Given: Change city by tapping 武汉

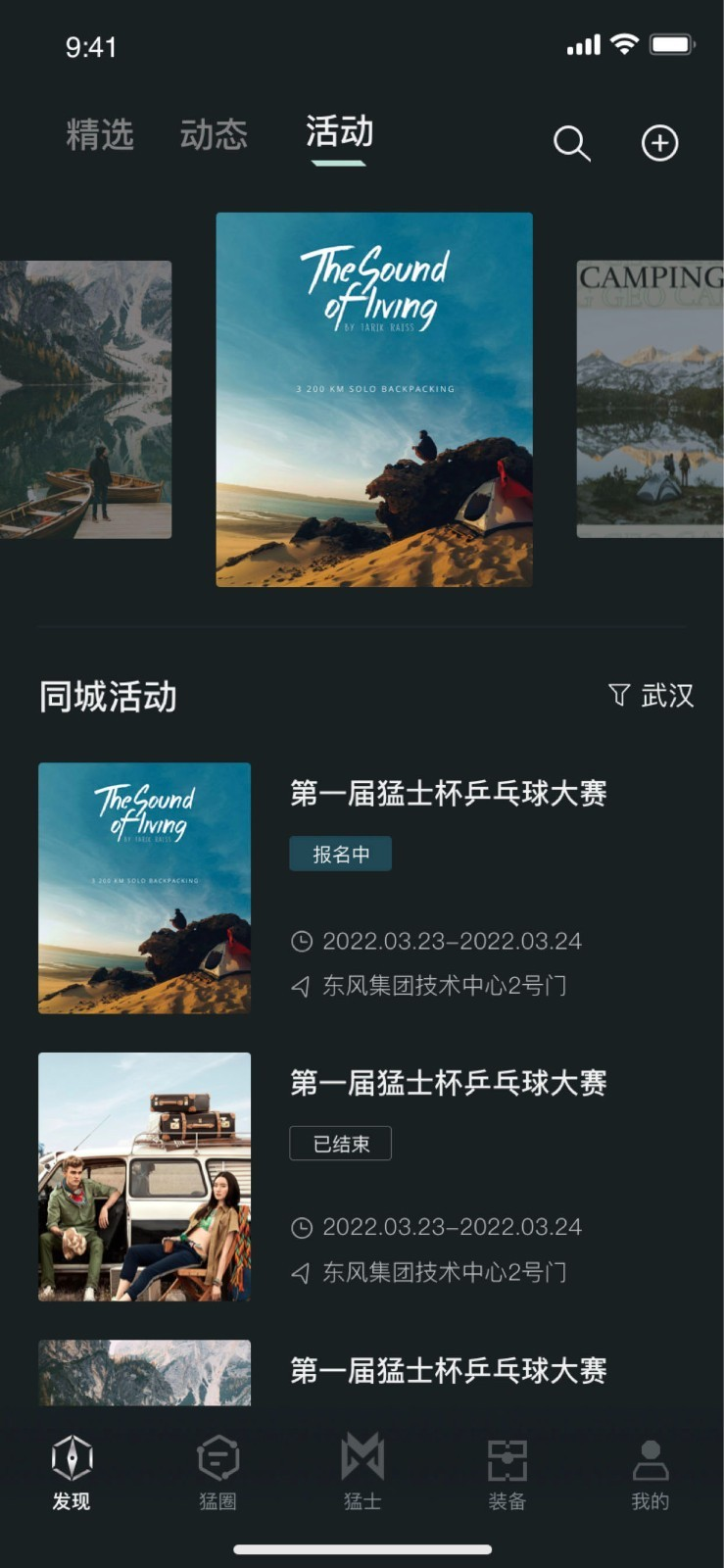Looking at the screenshot, I should 670,696.
